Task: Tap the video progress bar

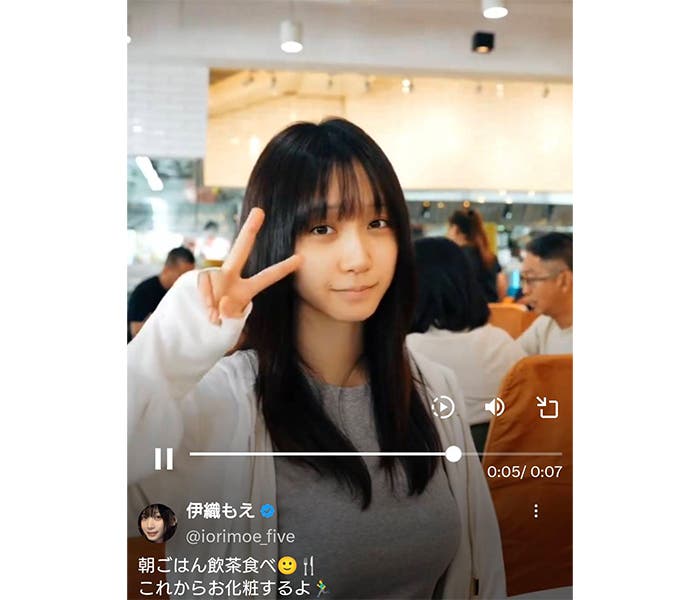Action: [320, 454]
